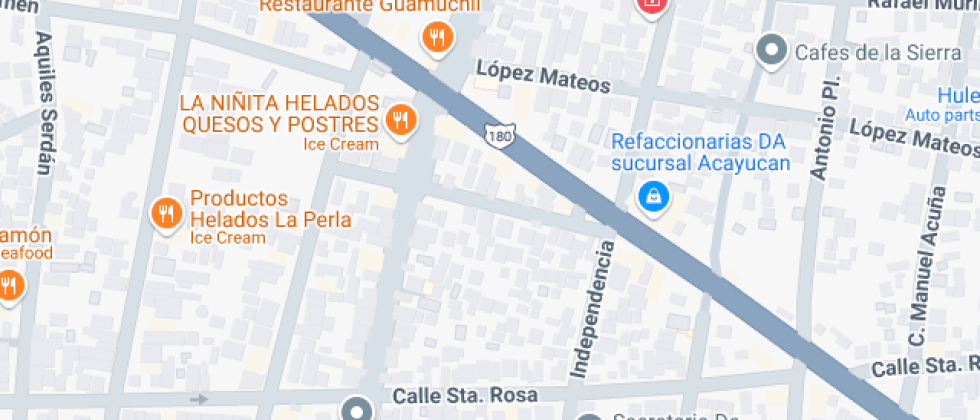This screenshot has width=980, height=420.
Task: View Refaccionarias DA sucursal Acayucan shop marker
Action: [652, 196]
